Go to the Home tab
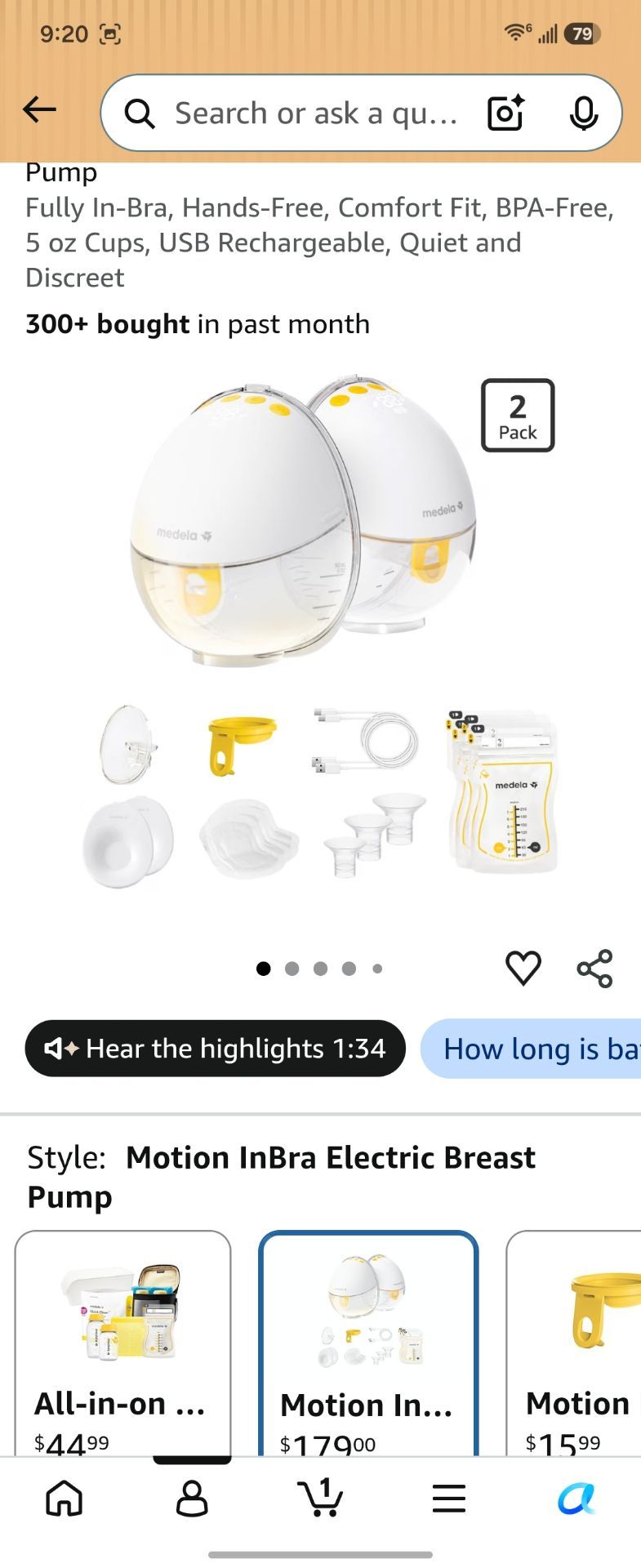641x1568 pixels. point(65,1499)
